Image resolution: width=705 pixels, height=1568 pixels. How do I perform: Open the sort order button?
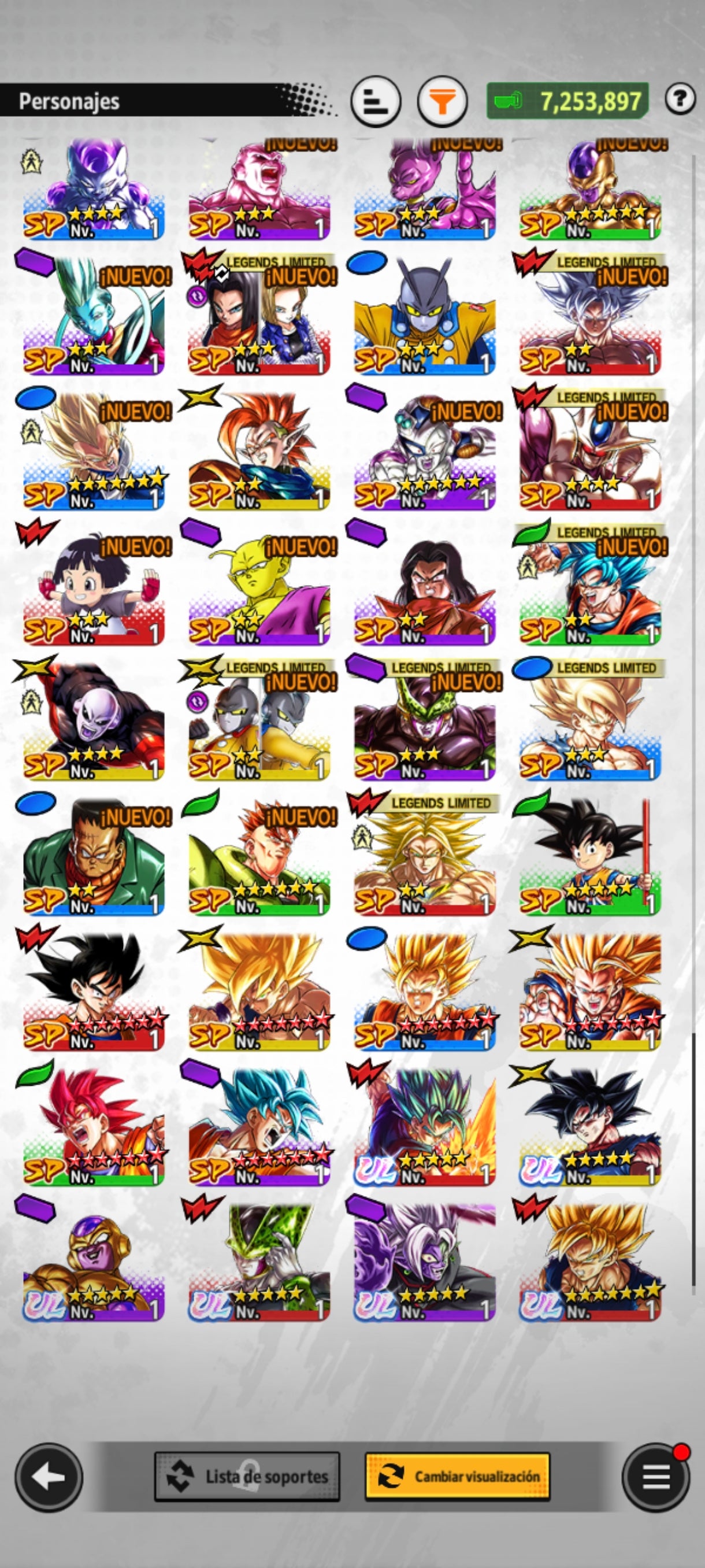click(375, 101)
